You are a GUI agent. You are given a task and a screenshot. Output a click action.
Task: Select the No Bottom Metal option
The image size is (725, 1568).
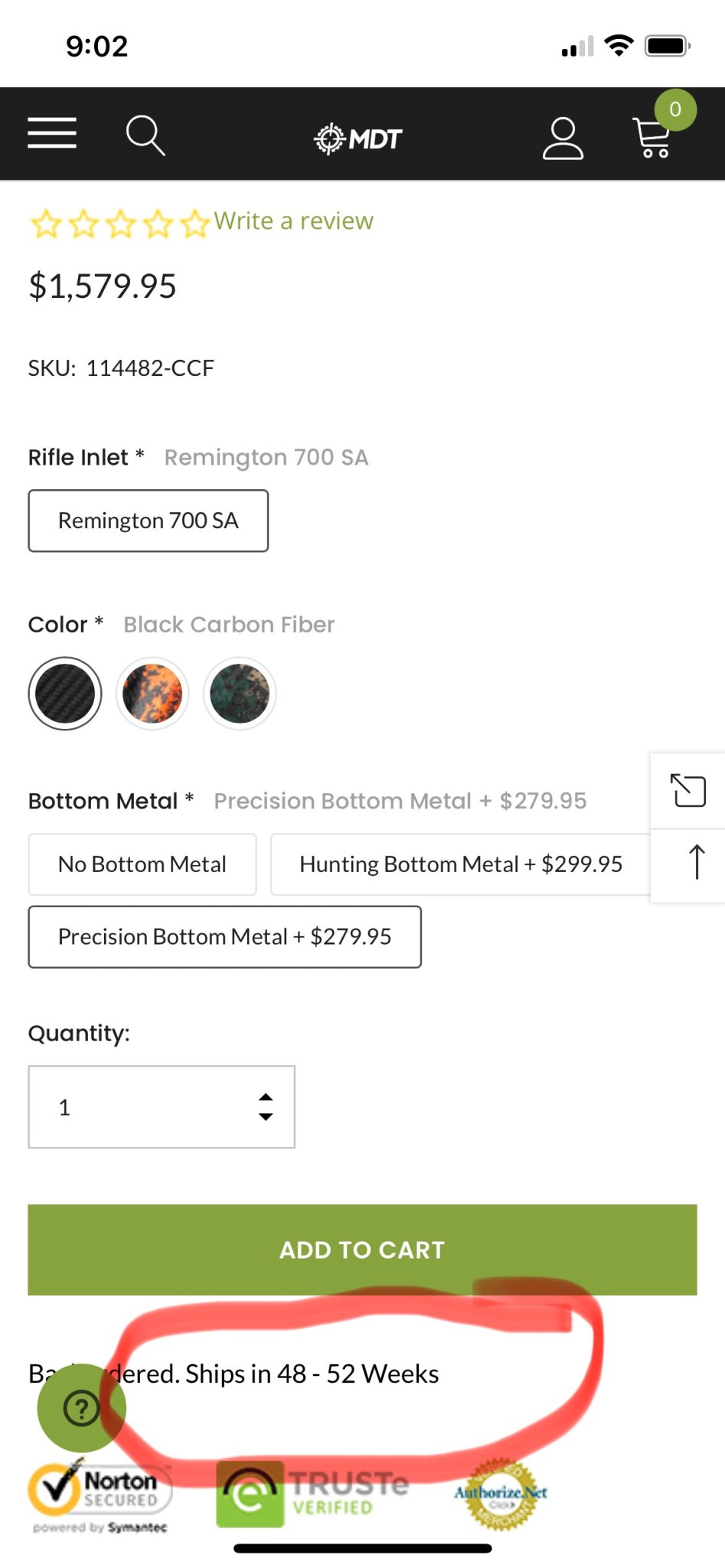[x=142, y=864]
